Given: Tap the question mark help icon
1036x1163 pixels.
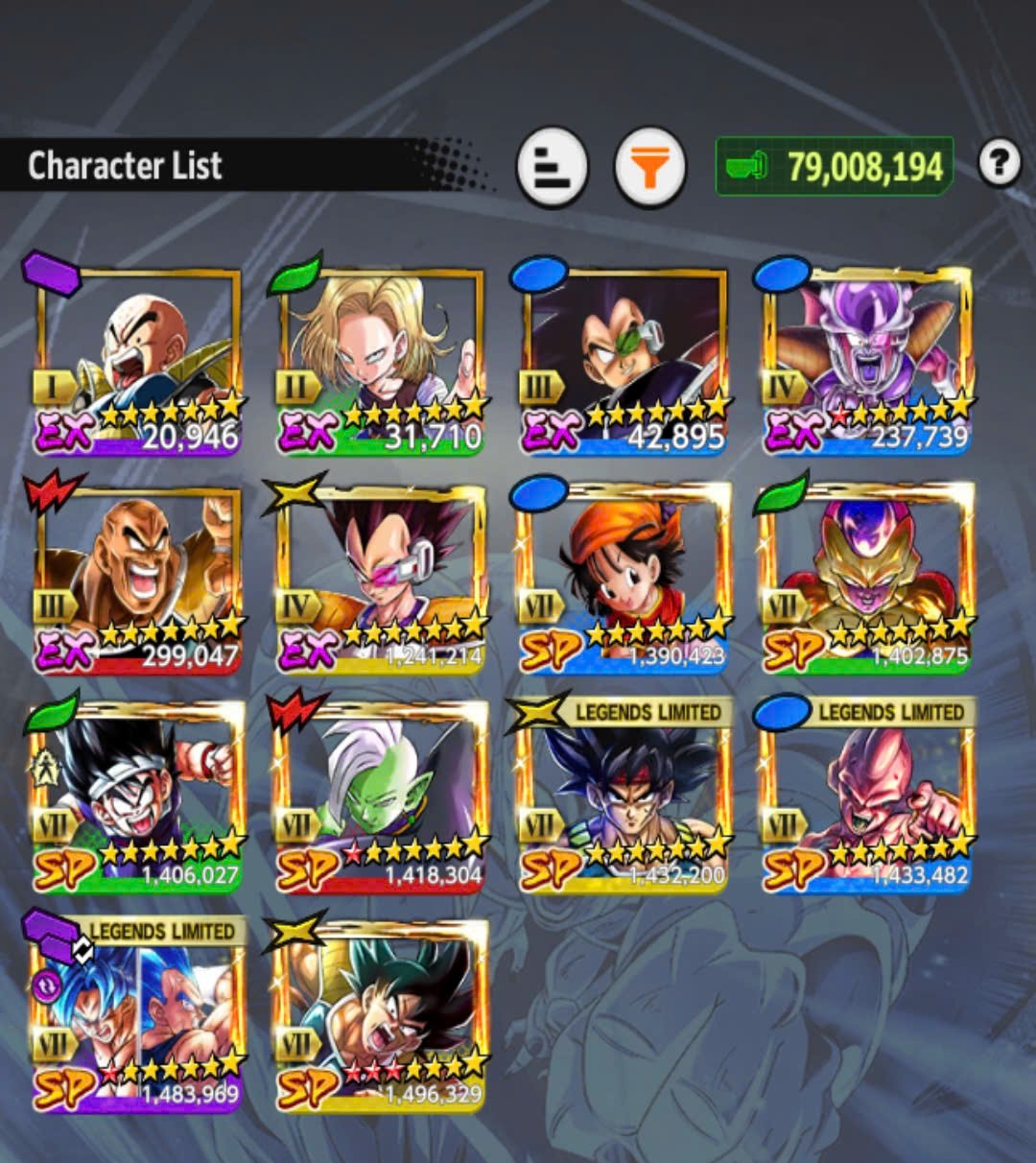Looking at the screenshot, I should 999,164.
